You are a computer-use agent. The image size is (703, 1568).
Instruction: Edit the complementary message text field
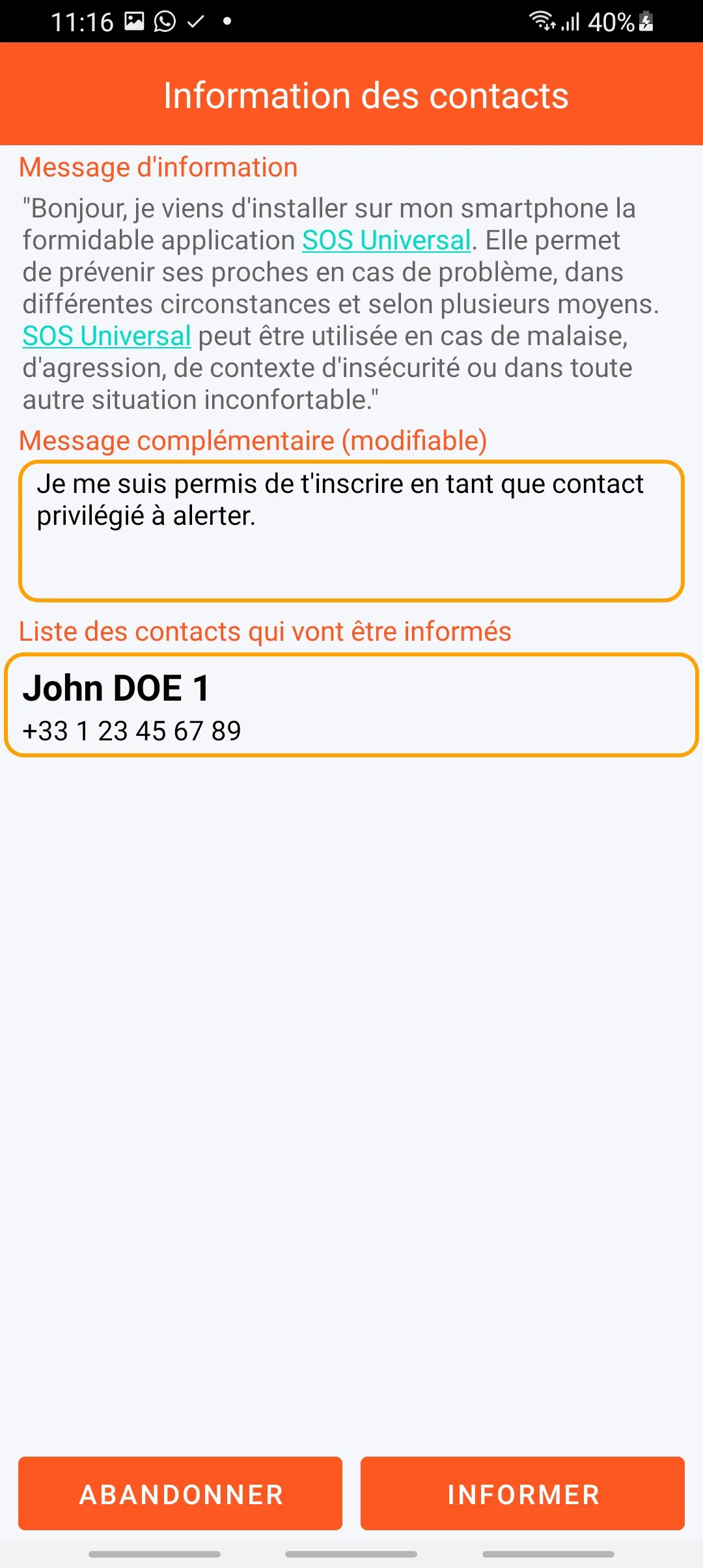pyautogui.click(x=351, y=531)
